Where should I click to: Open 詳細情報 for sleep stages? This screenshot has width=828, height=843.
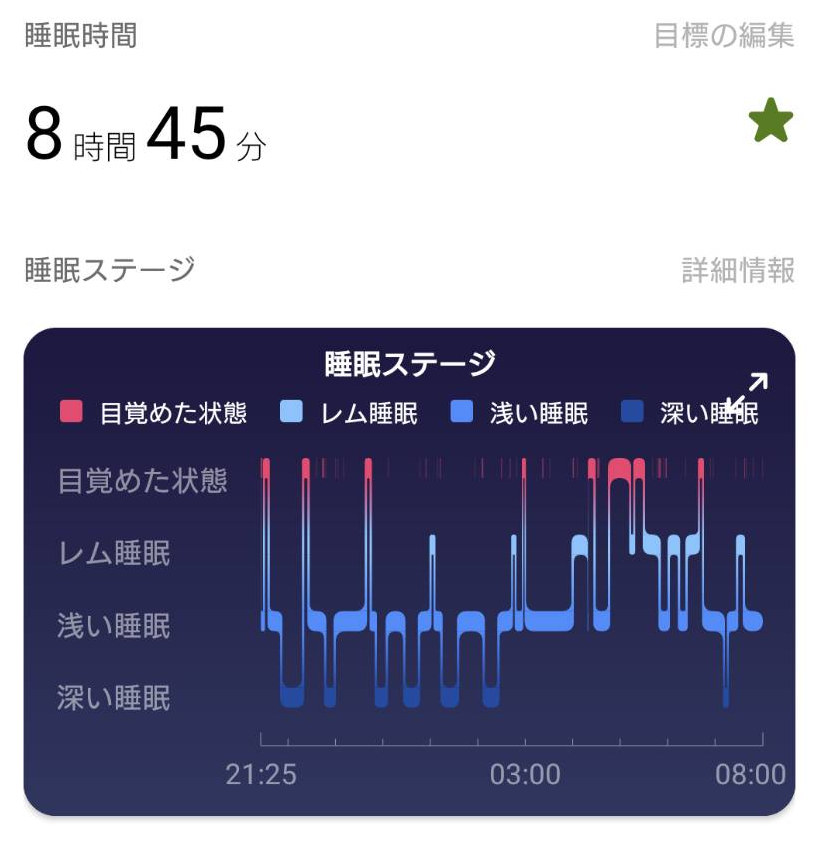click(738, 270)
